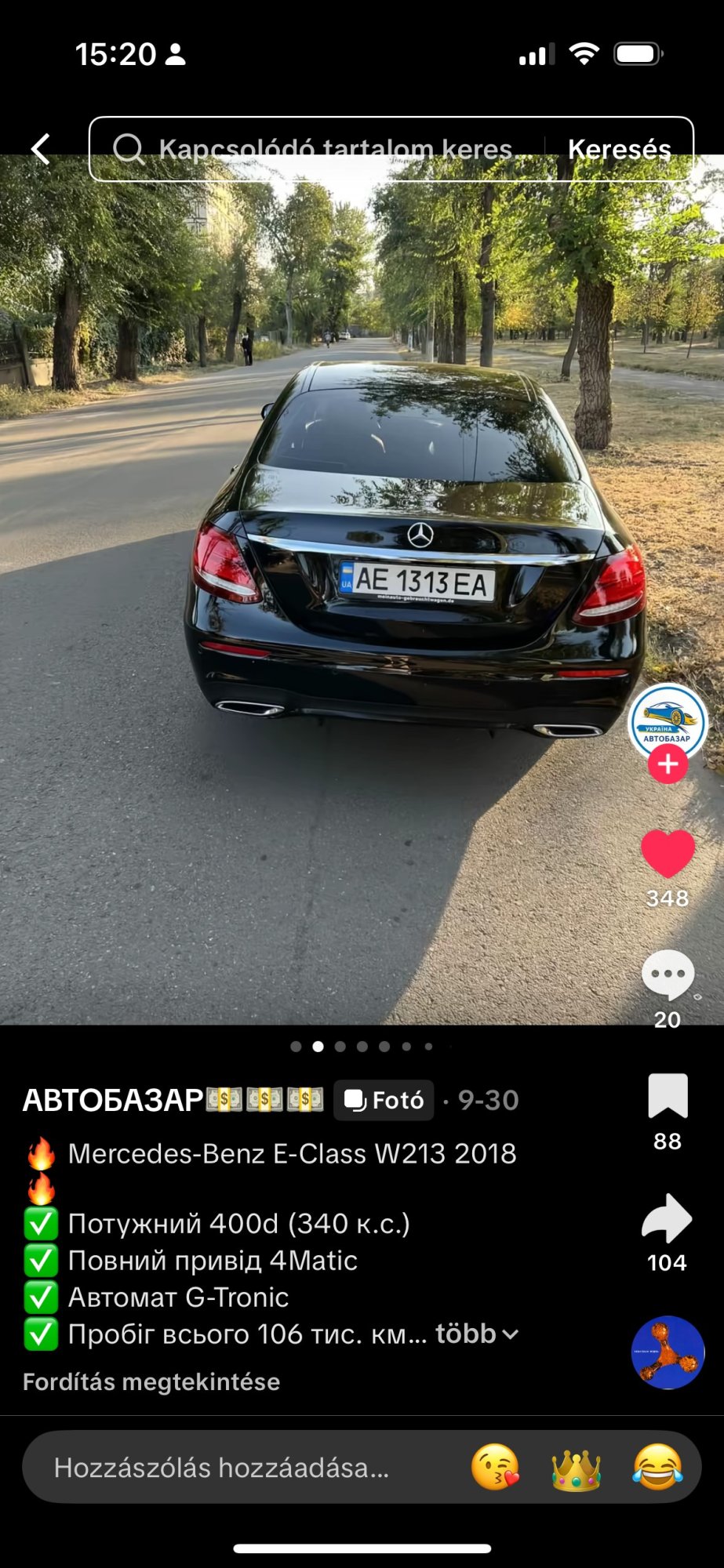
Task: Like the video with the heart icon
Action: (668, 854)
